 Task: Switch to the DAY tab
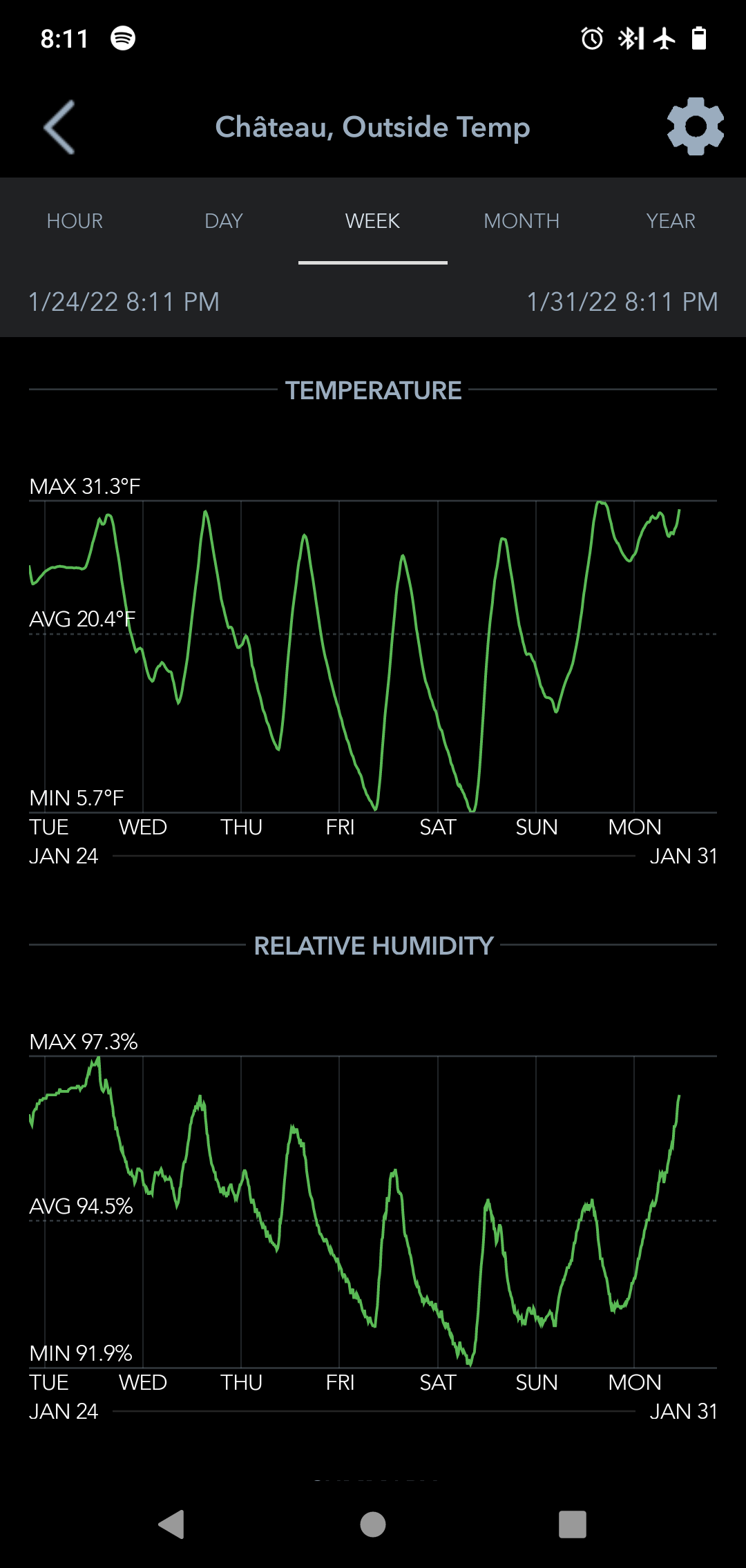point(224,221)
